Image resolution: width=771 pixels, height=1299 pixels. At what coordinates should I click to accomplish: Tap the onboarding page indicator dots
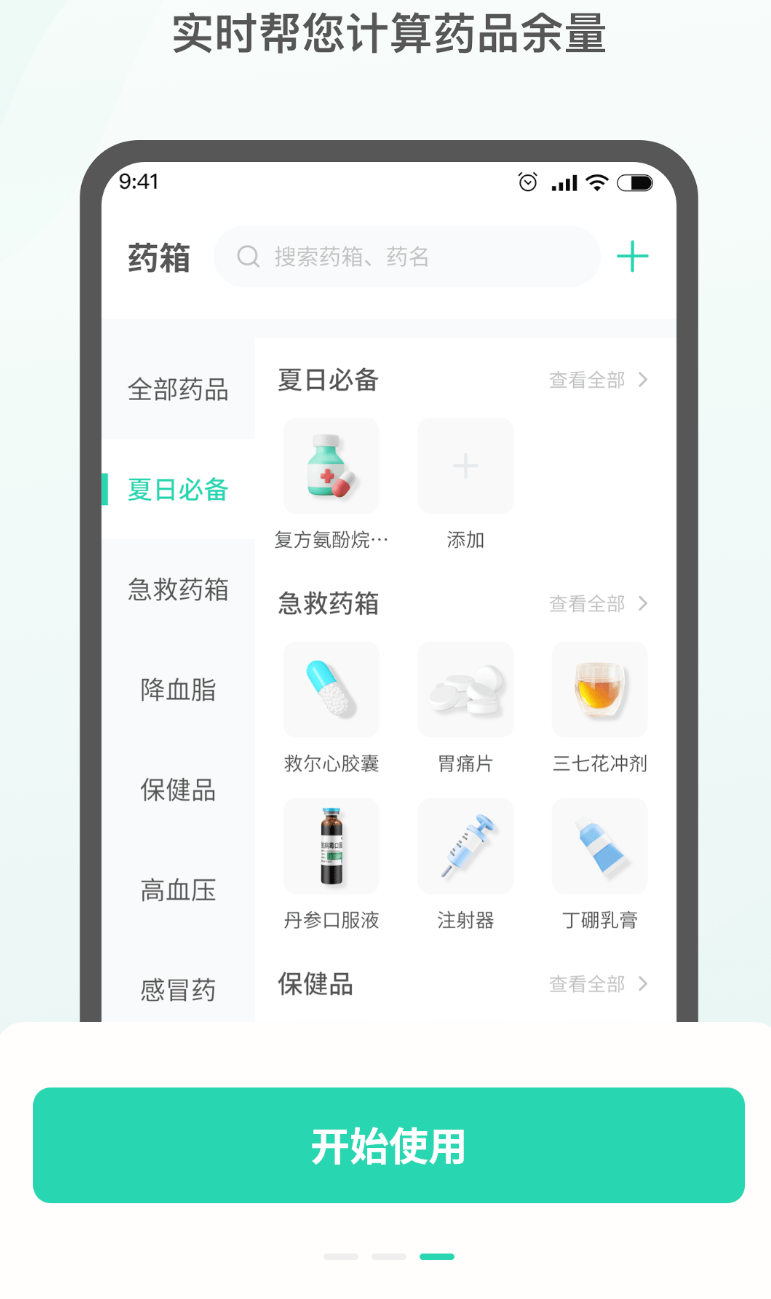click(x=388, y=1256)
